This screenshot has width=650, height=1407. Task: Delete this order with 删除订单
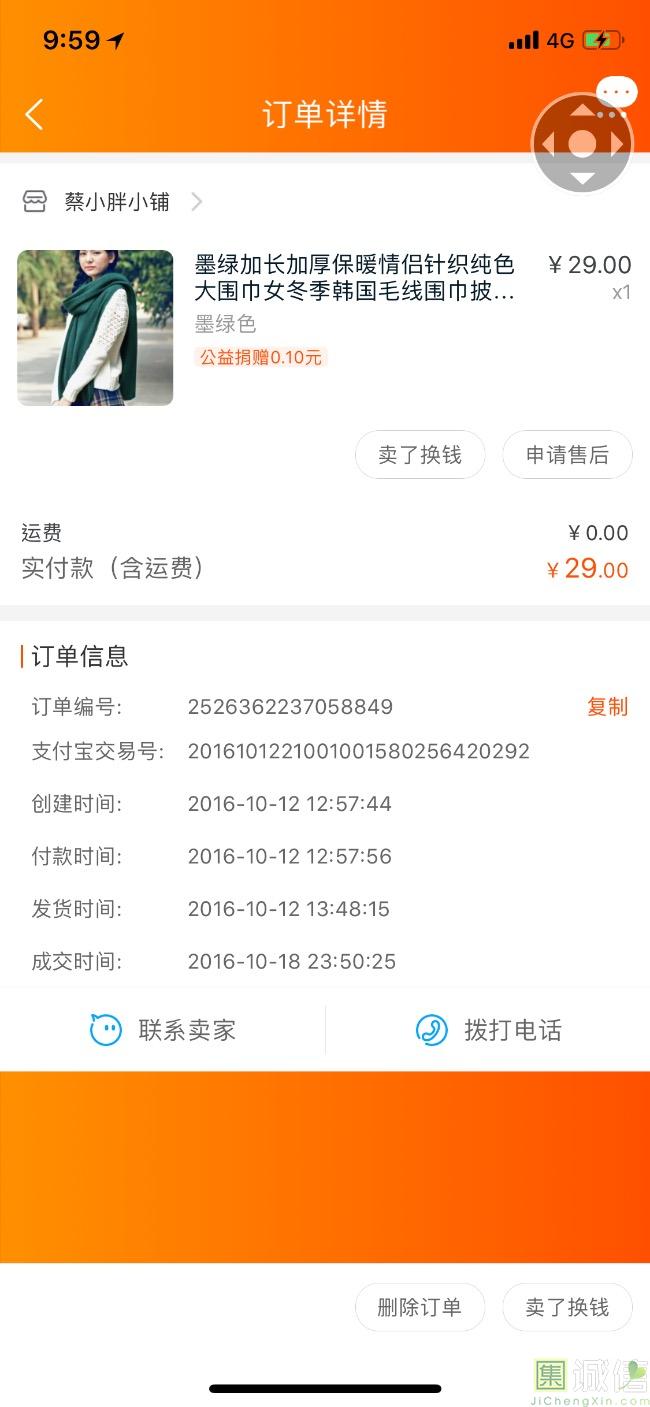point(420,1307)
